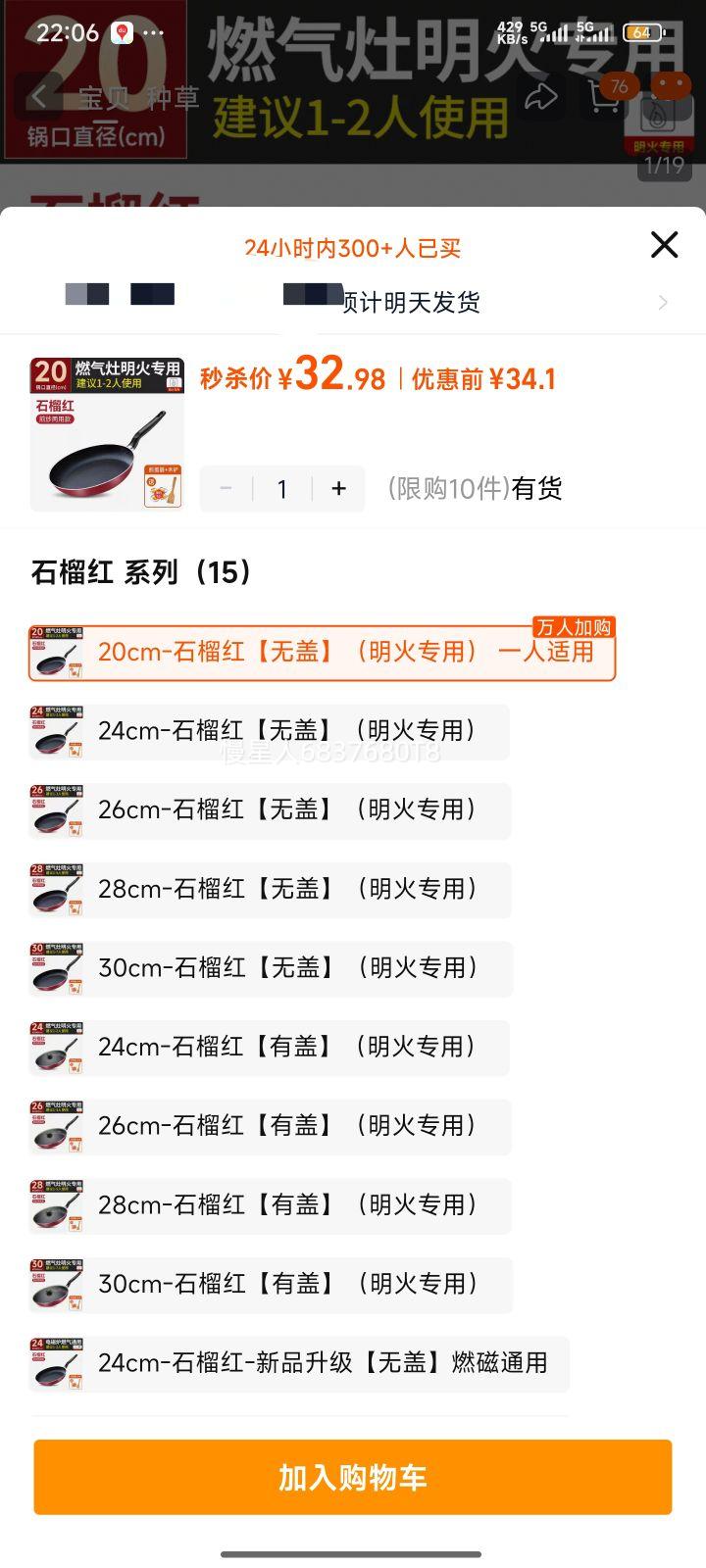Tap 加入购物车 to add to cart
Screen dimensions: 706x1568
(x=353, y=1478)
